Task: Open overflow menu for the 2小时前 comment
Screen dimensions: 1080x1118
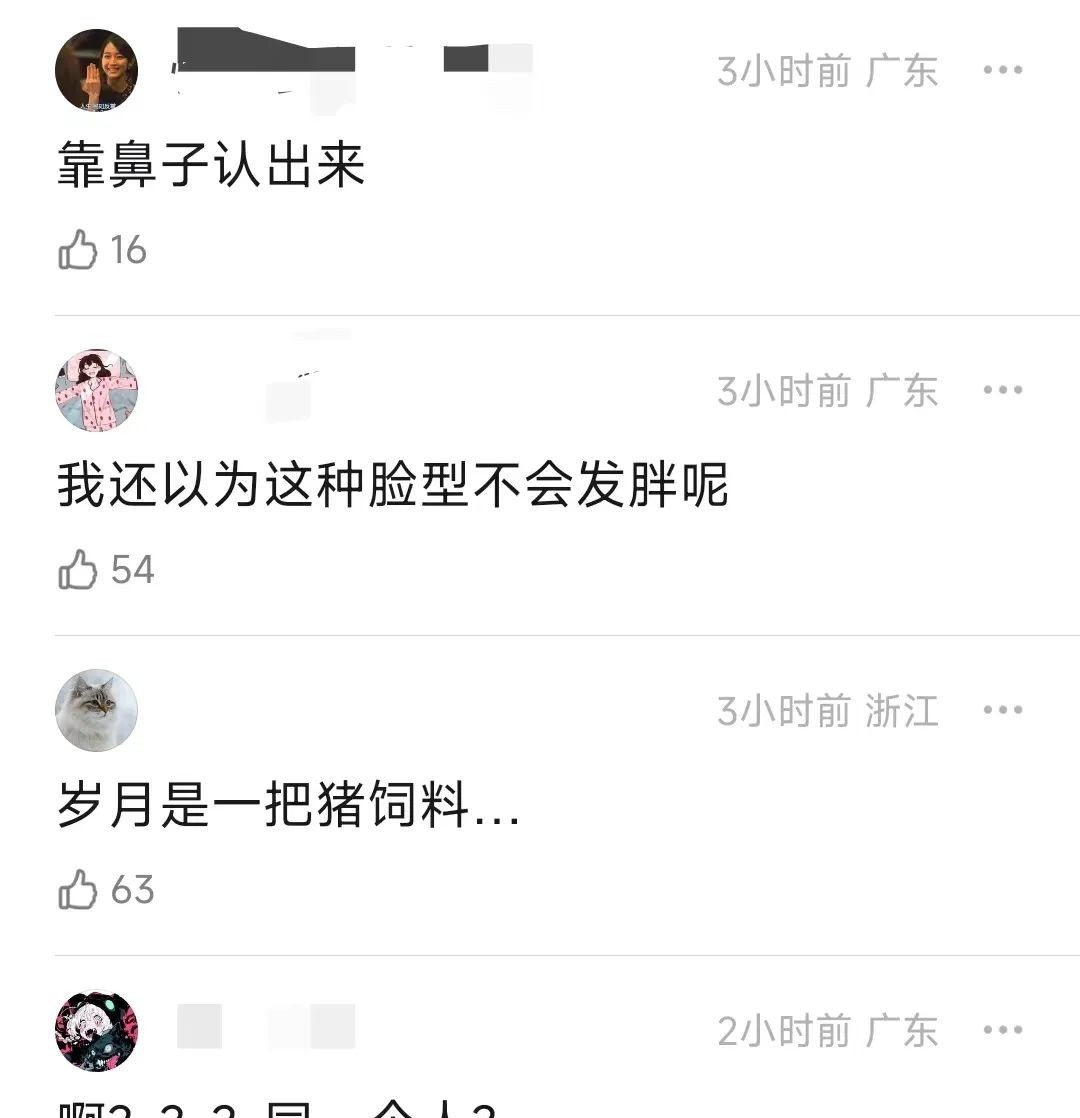Action: 1002,1030
